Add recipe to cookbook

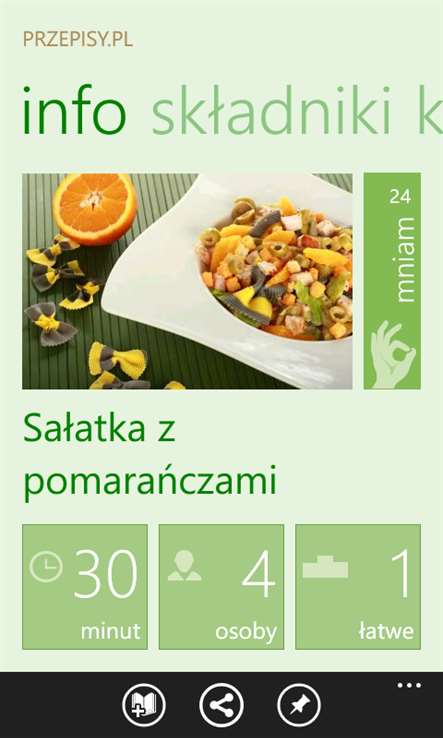(x=144, y=706)
